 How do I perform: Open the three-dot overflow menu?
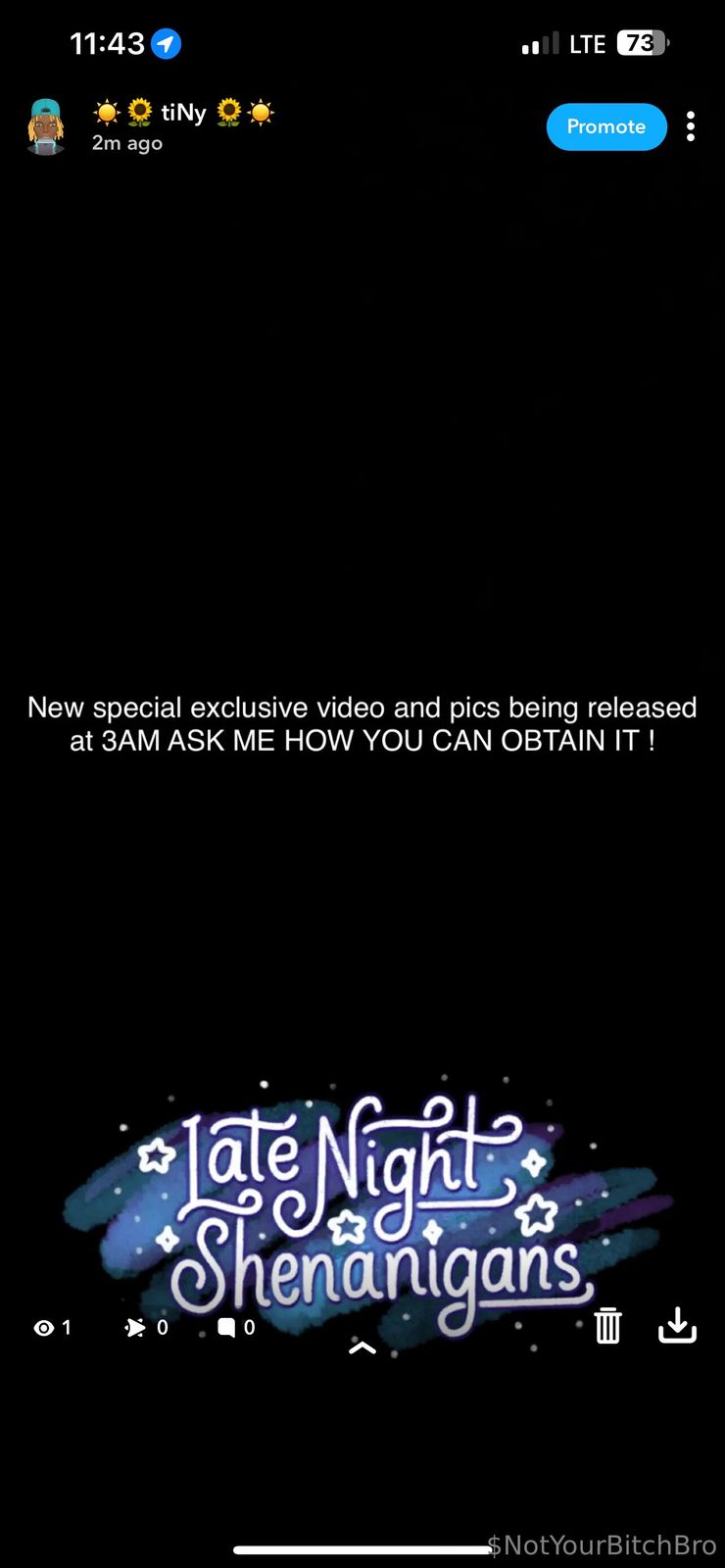(691, 126)
